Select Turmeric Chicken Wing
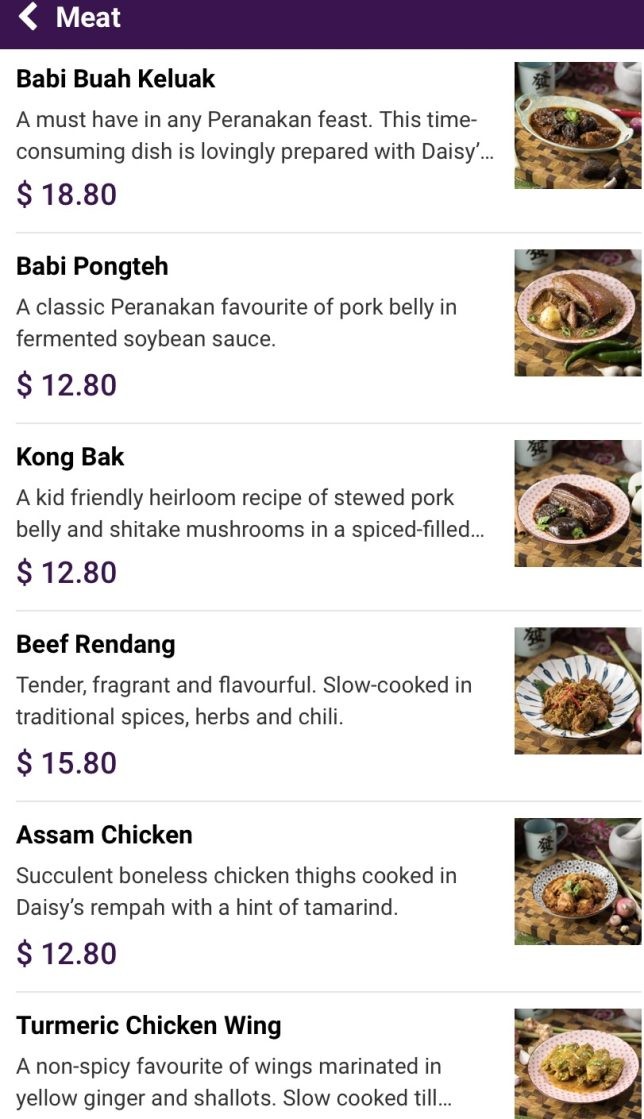The image size is (644, 1119). coord(148,1026)
